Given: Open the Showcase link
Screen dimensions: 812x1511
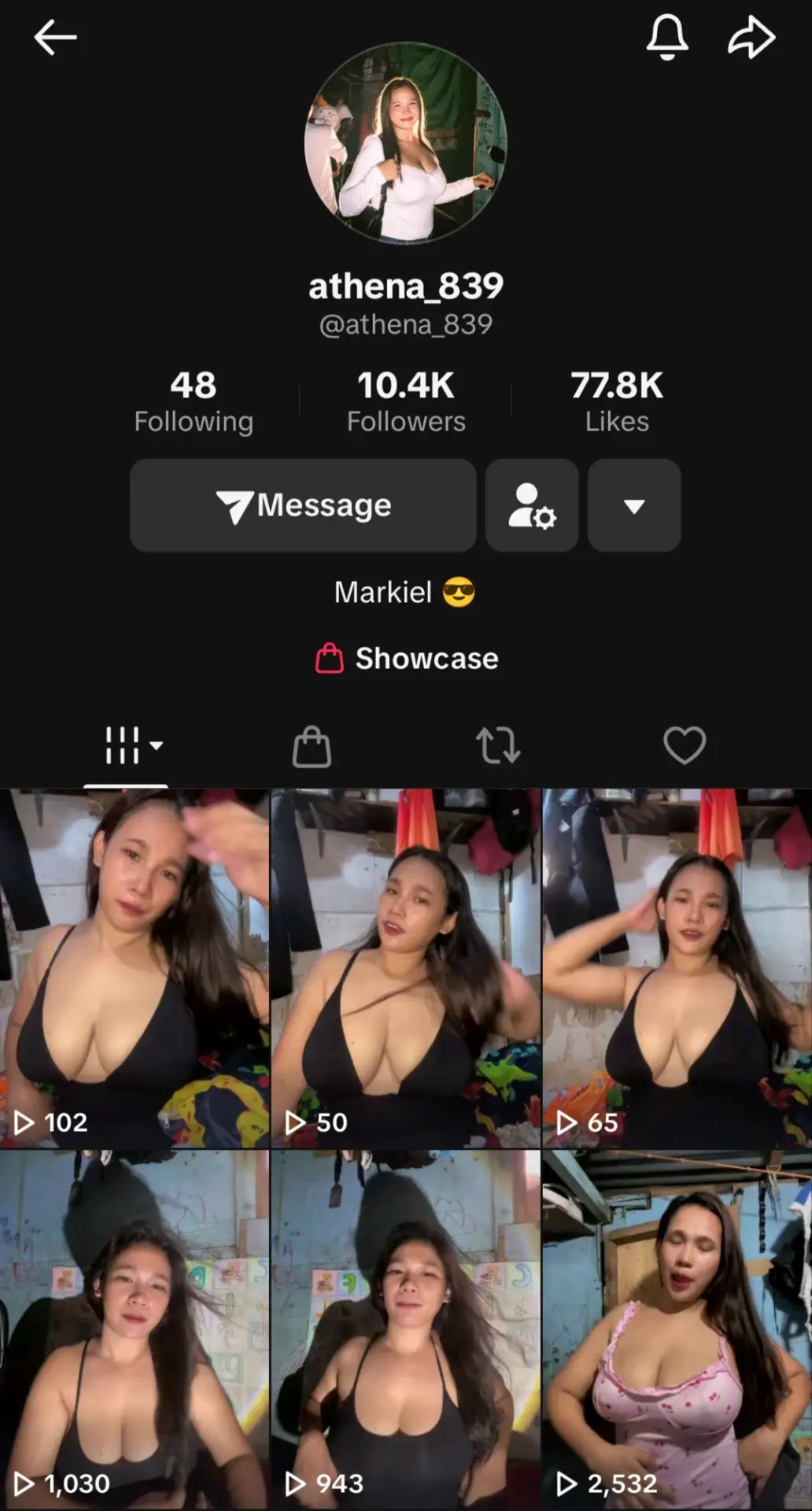Looking at the screenshot, I should pyautogui.click(x=407, y=659).
